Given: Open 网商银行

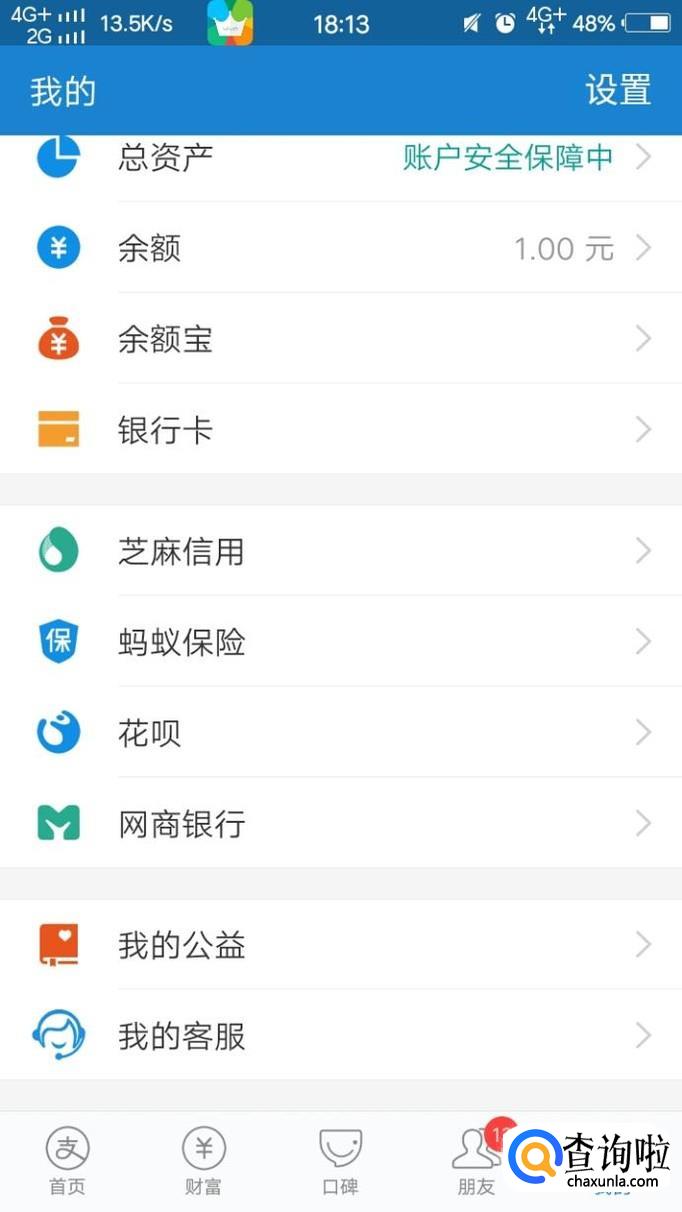Looking at the screenshot, I should click(x=340, y=824).
